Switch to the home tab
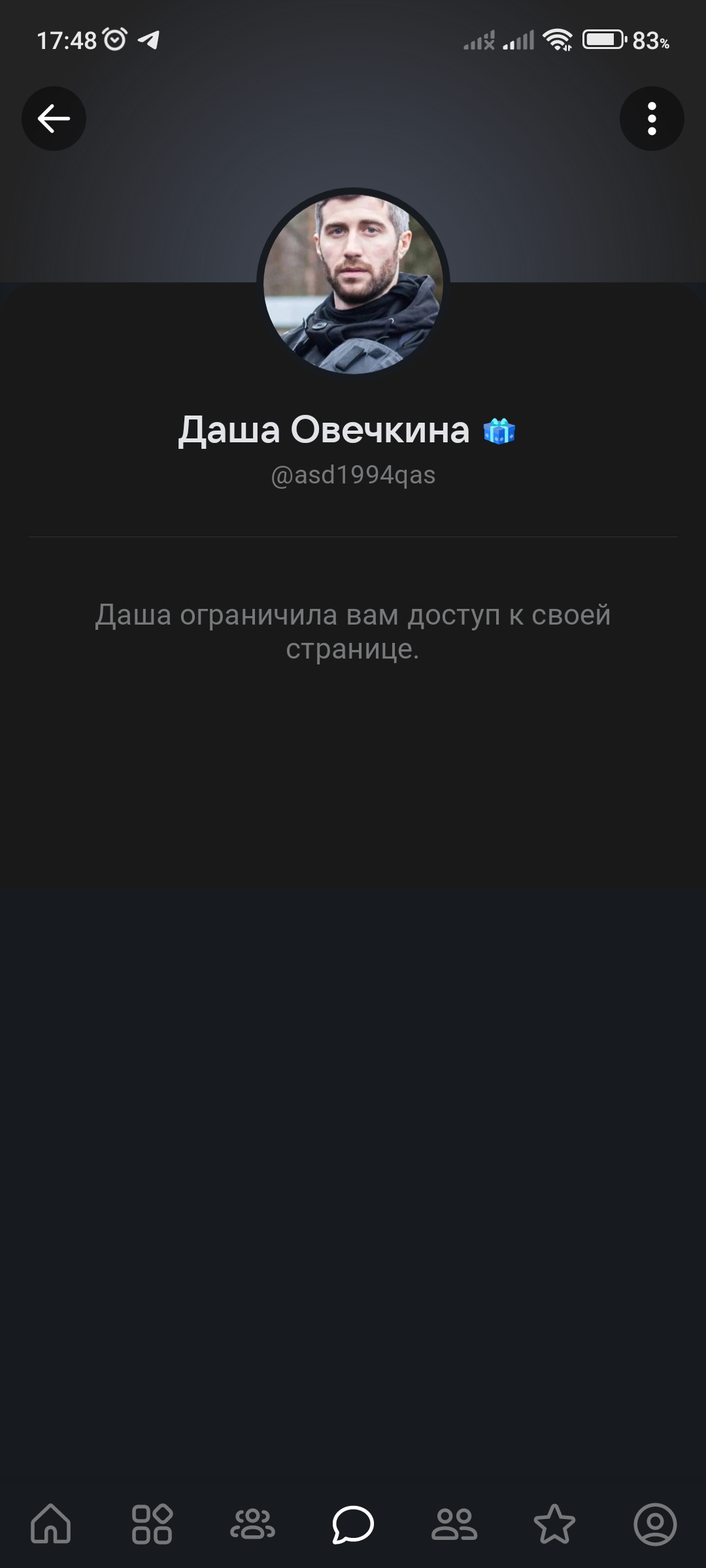 coord(51,1524)
